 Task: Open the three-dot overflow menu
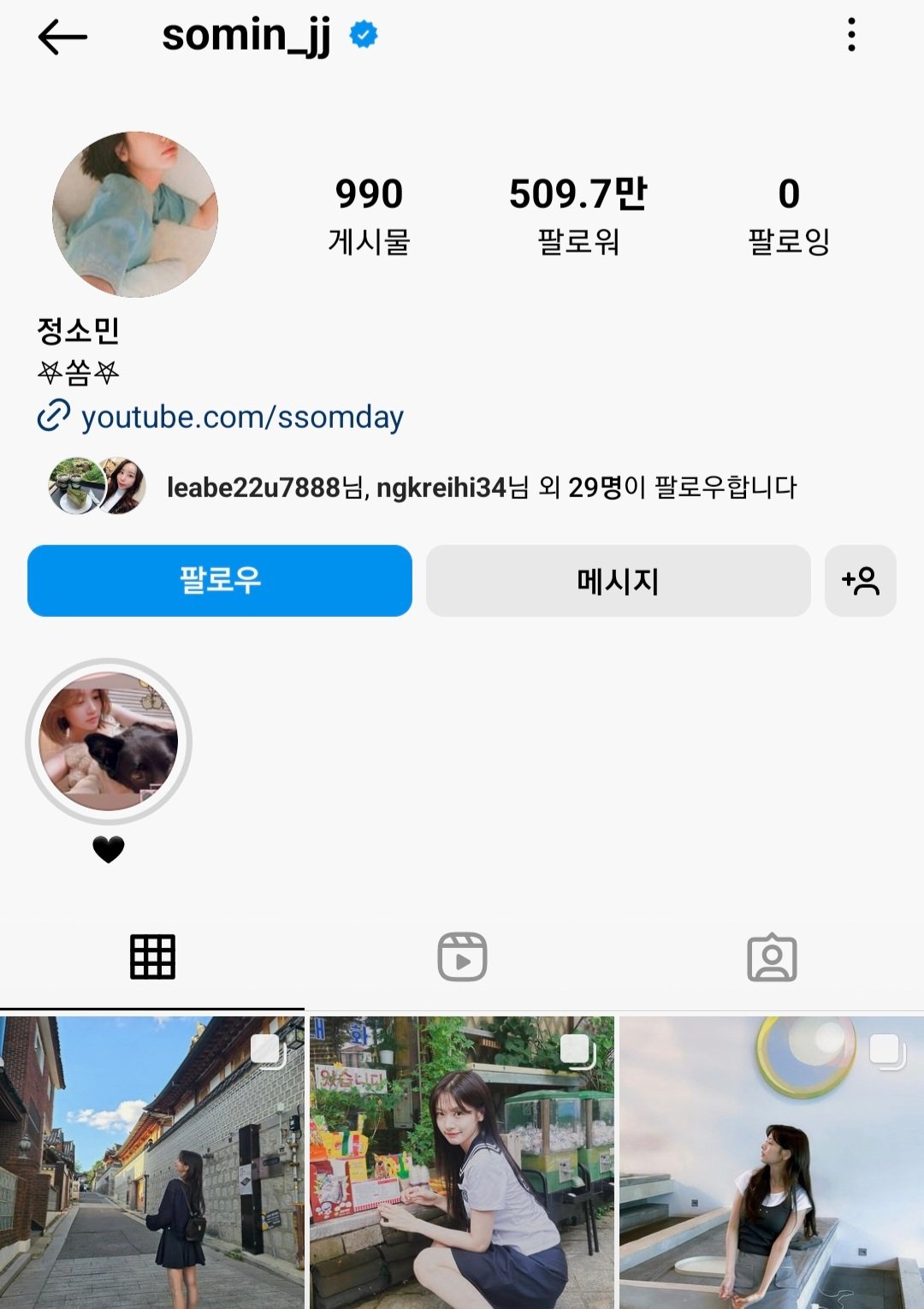pyautogui.click(x=850, y=35)
